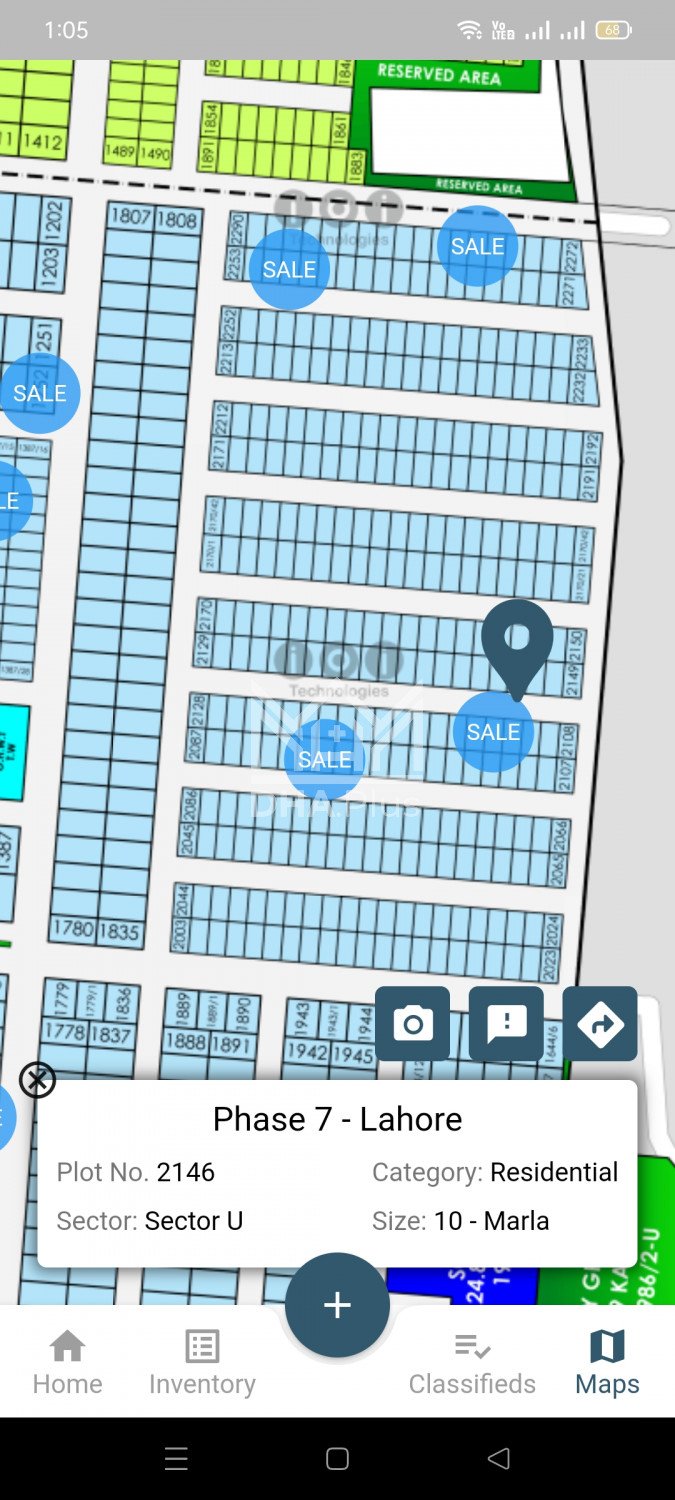This screenshot has height=1500, width=675.
Task: Switch to the Classifieds tab
Action: tap(472, 1362)
